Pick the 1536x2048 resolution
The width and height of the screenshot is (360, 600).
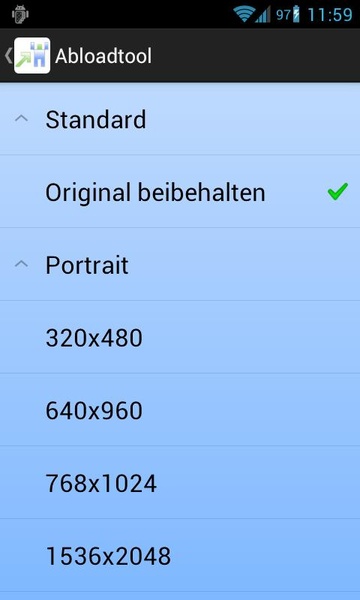(x=180, y=555)
